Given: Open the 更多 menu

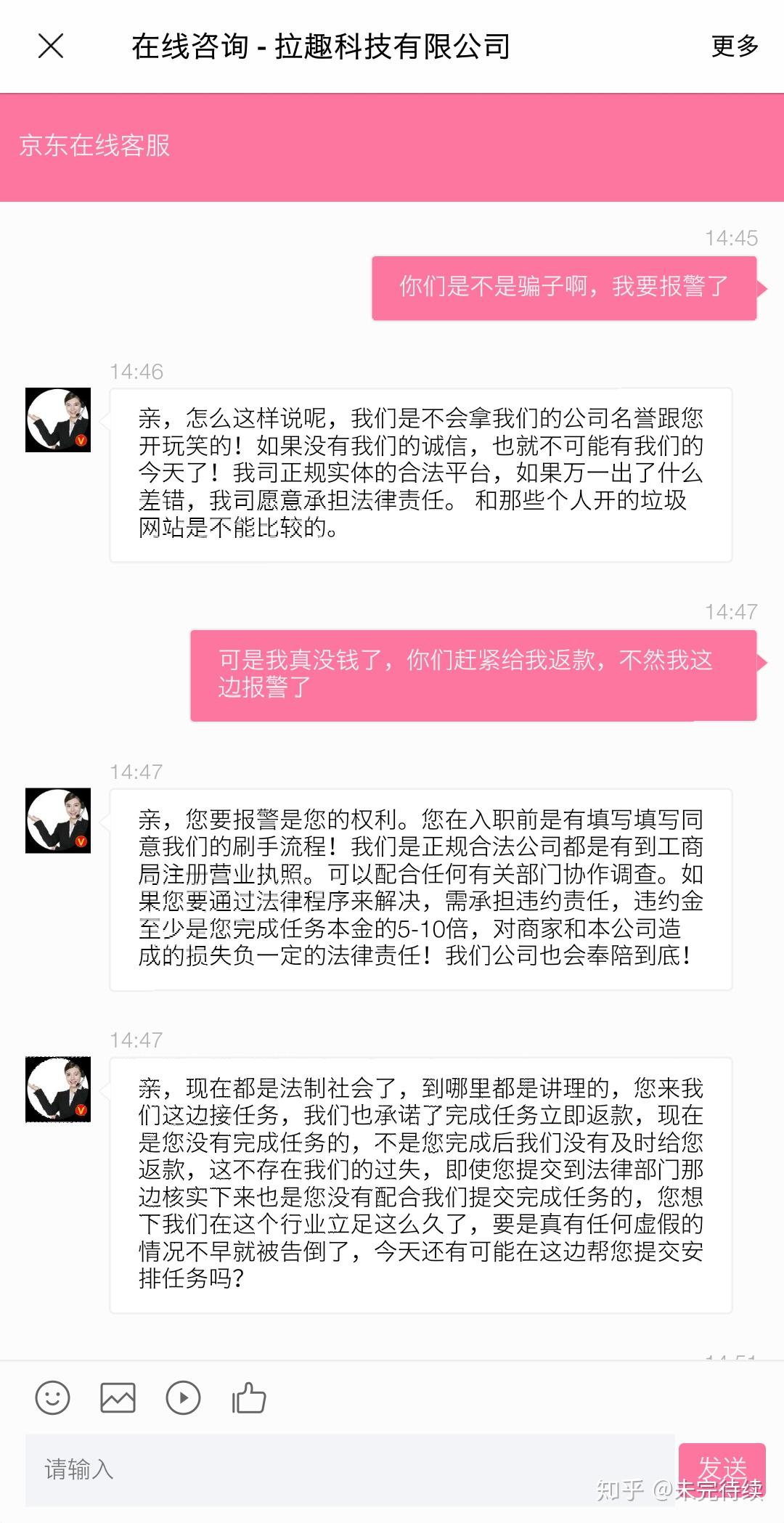Looking at the screenshot, I should coord(735,46).
